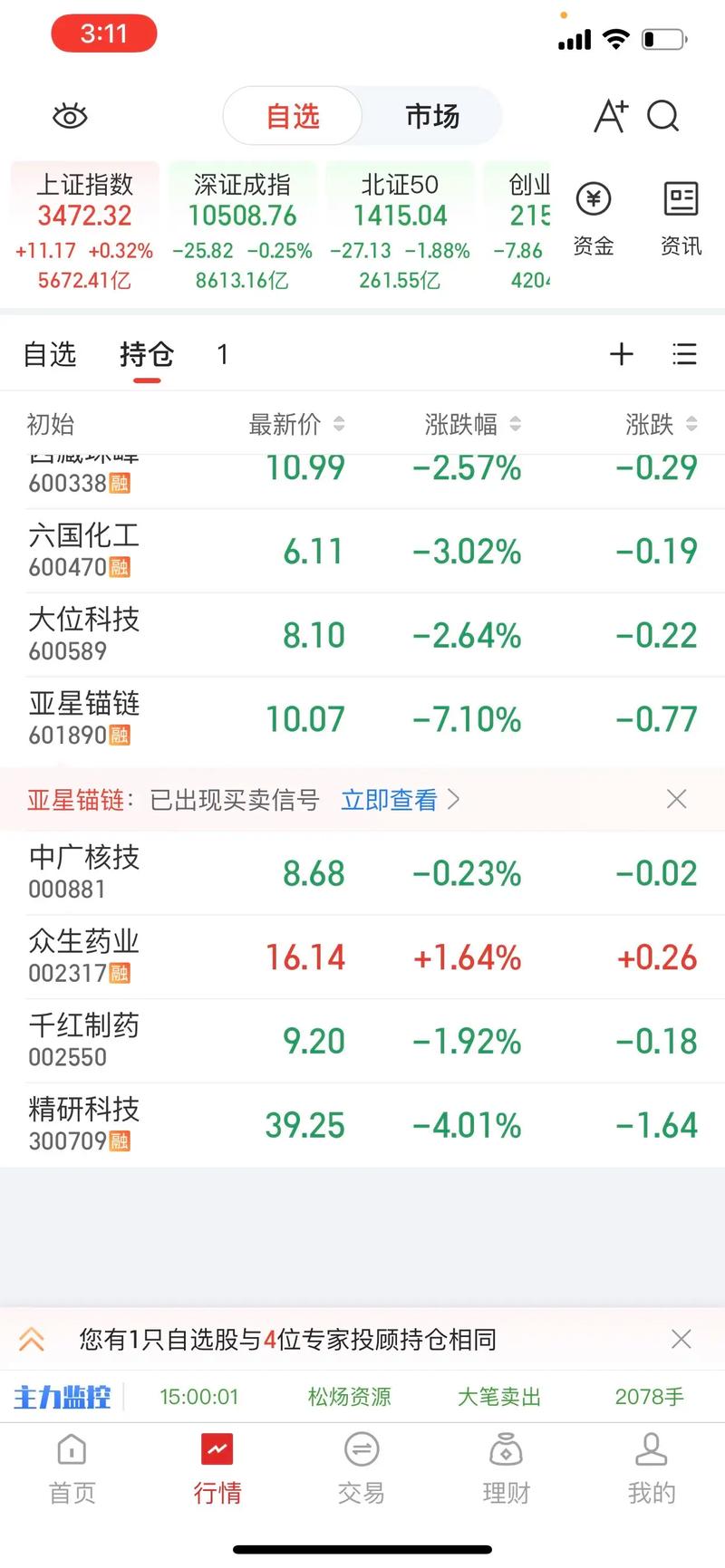Viewport: 725px width, 1568px height.
Task: Tap the 立即查看 link
Action: click(x=390, y=800)
